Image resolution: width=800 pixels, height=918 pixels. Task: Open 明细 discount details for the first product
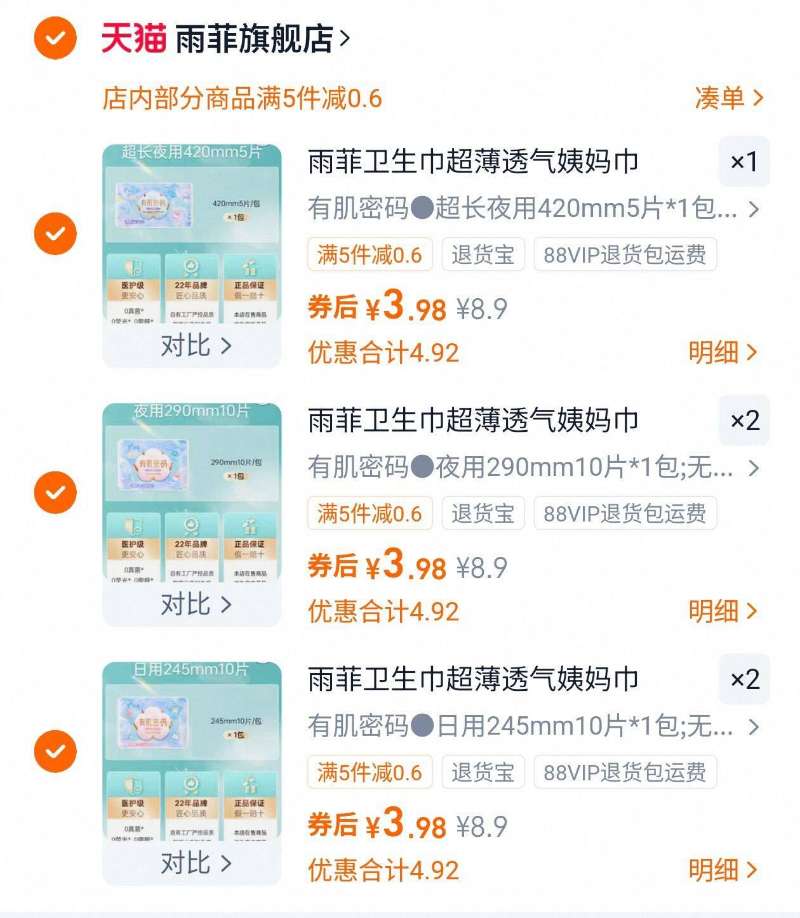[721, 353]
